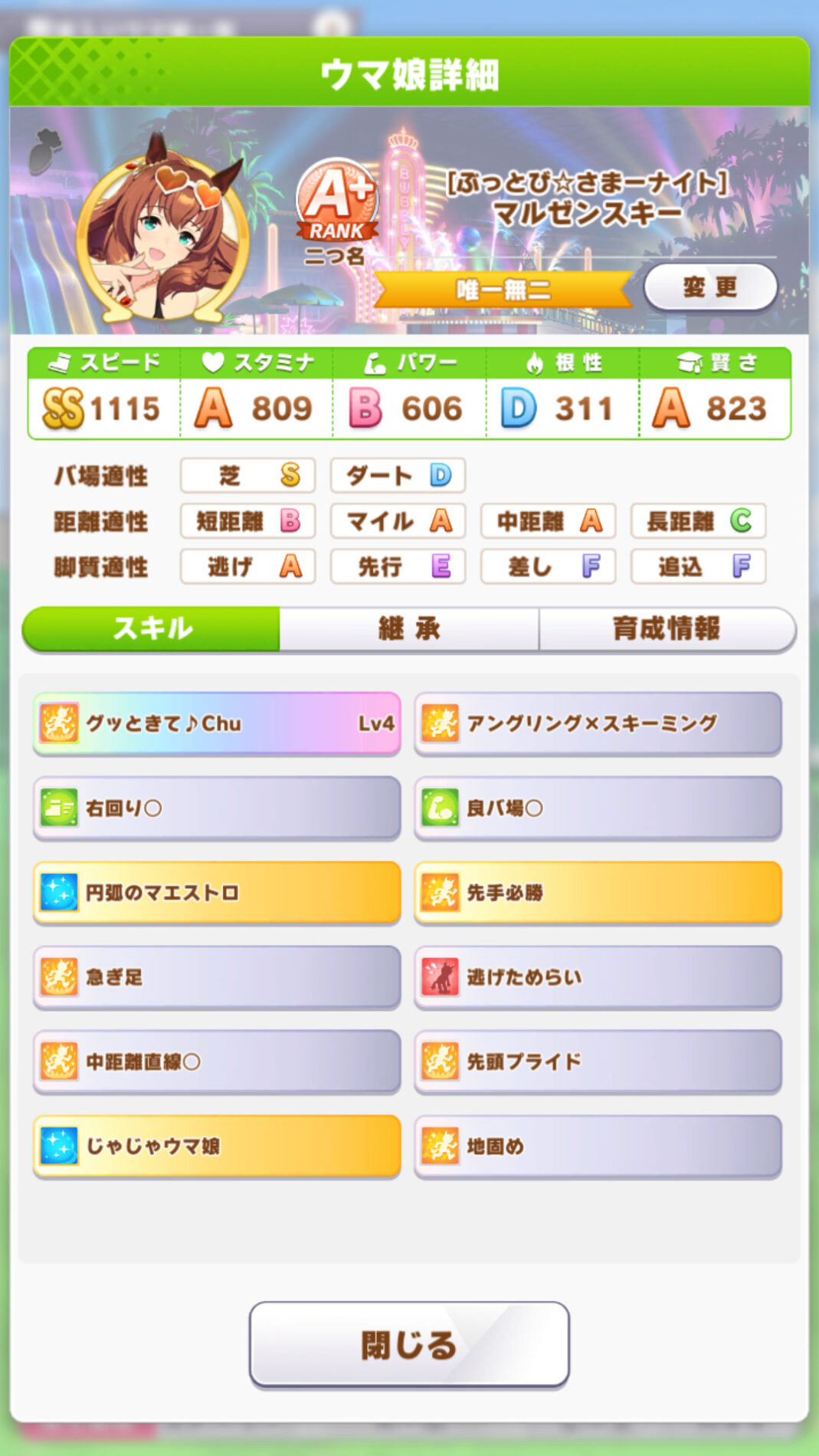Viewport: 819px width, 1456px height.
Task: View the 右回り○ skill
Action: click(x=217, y=808)
